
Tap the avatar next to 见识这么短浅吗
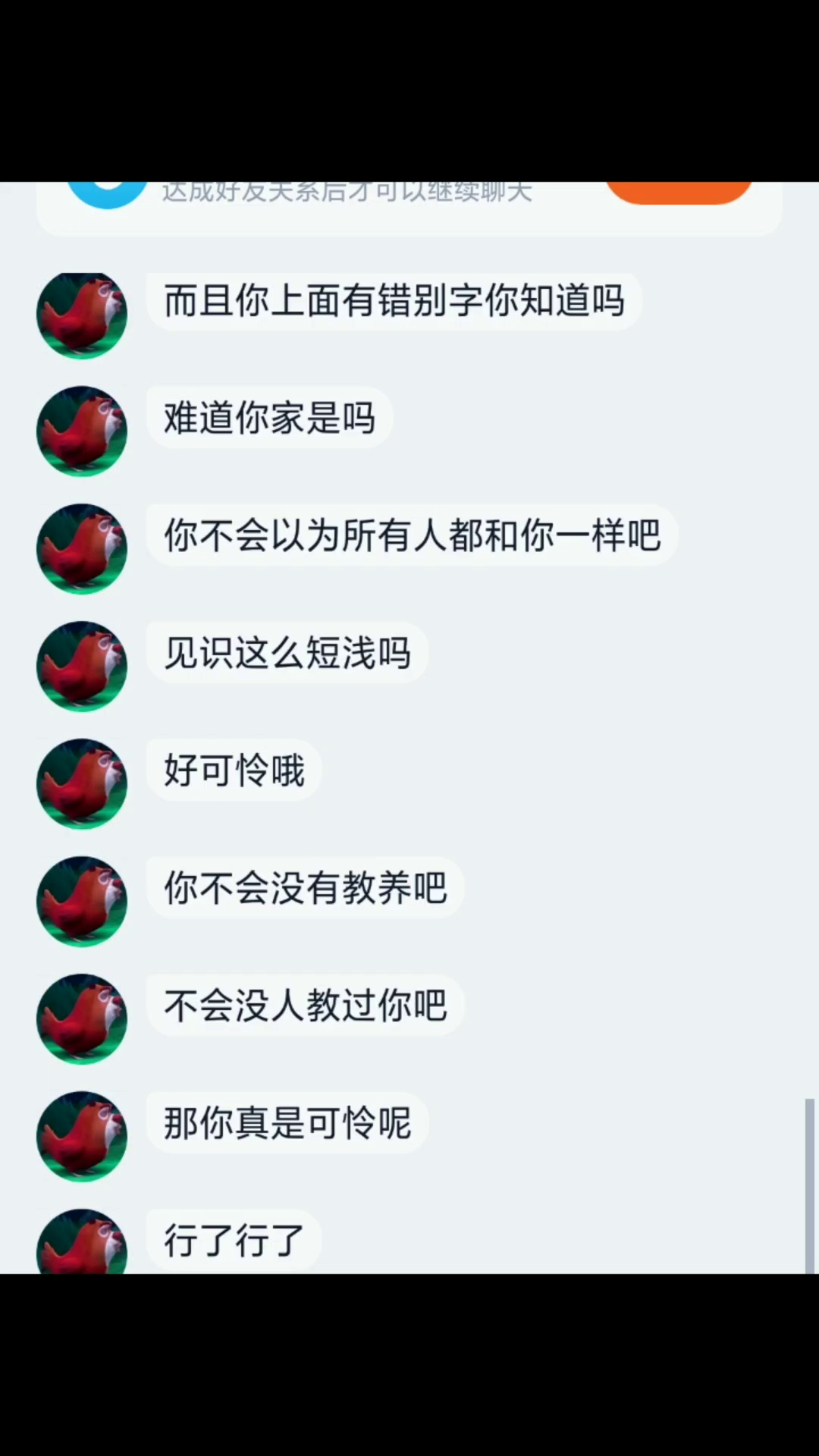pyautogui.click(x=82, y=667)
